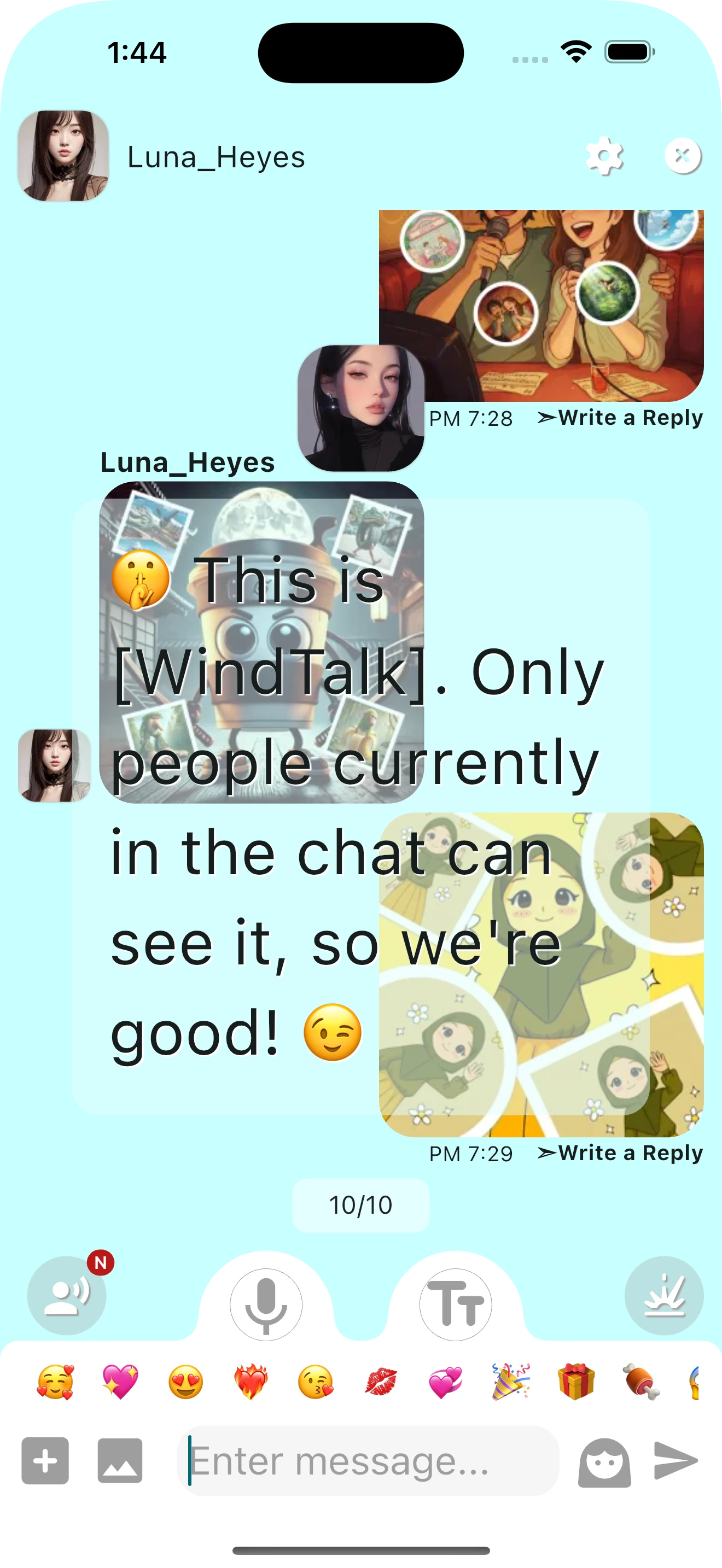Select the party popper emoji in the quick row
The height and width of the screenshot is (1568, 722).
click(509, 1380)
